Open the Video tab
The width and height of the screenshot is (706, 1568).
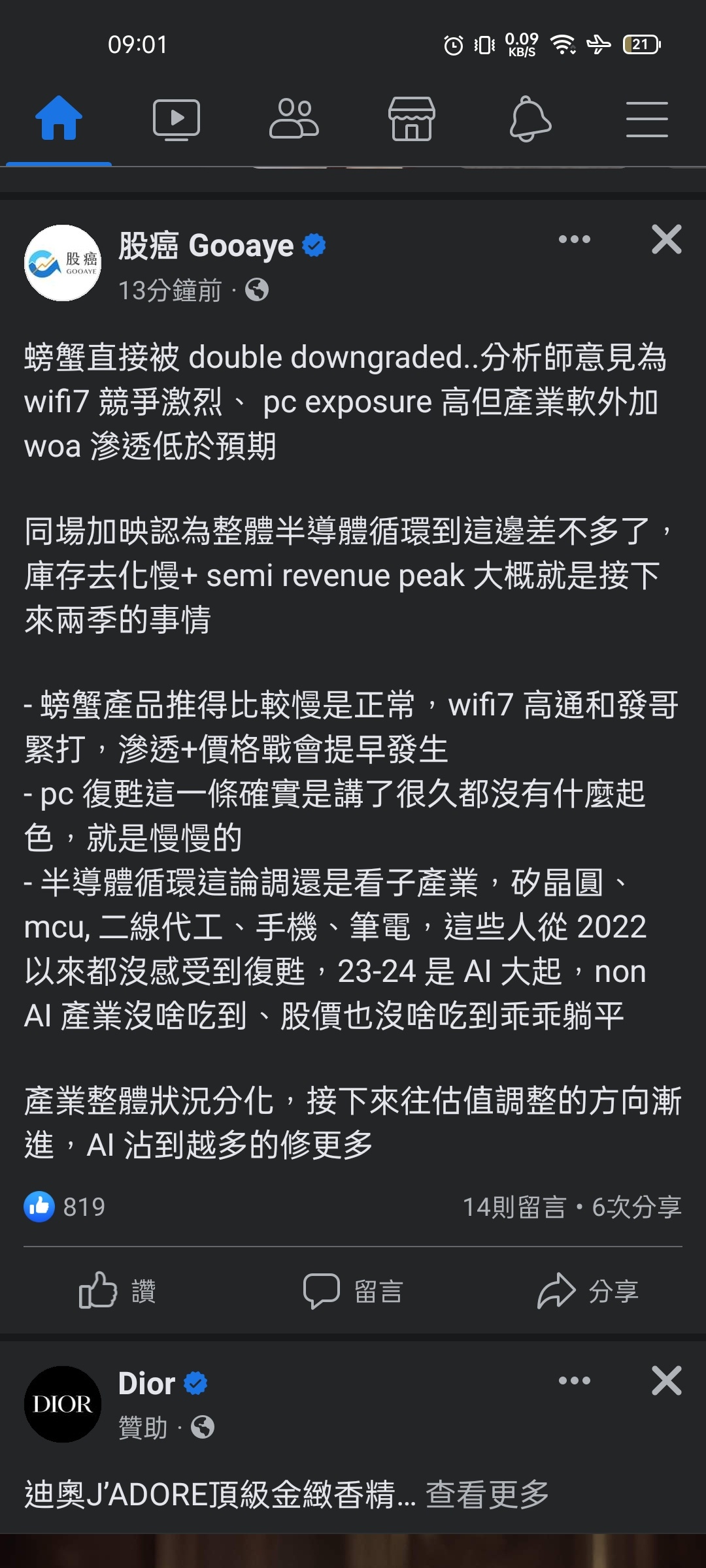click(x=176, y=119)
